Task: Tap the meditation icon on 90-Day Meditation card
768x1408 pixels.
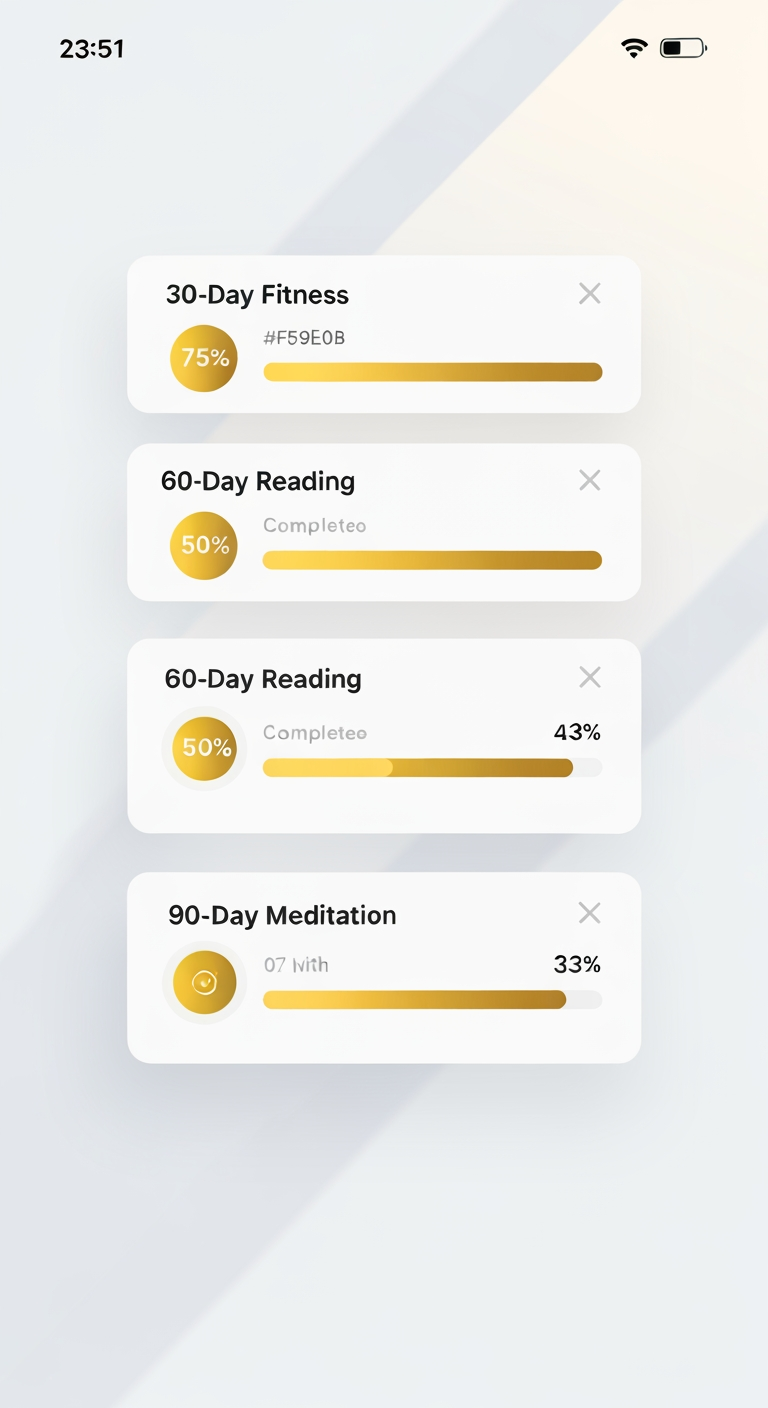Action: 204,982
